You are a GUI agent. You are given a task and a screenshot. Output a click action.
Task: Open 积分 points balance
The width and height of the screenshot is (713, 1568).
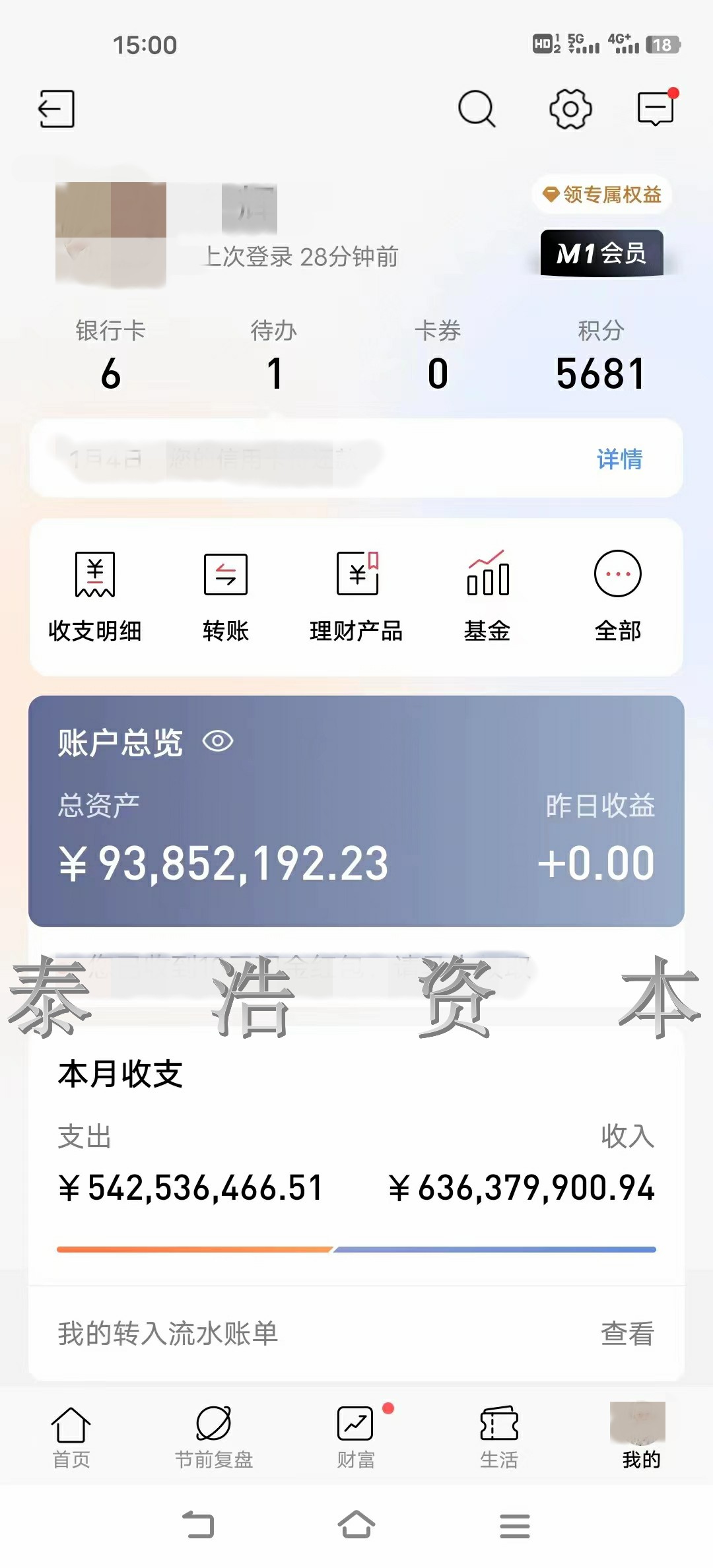pyautogui.click(x=601, y=356)
